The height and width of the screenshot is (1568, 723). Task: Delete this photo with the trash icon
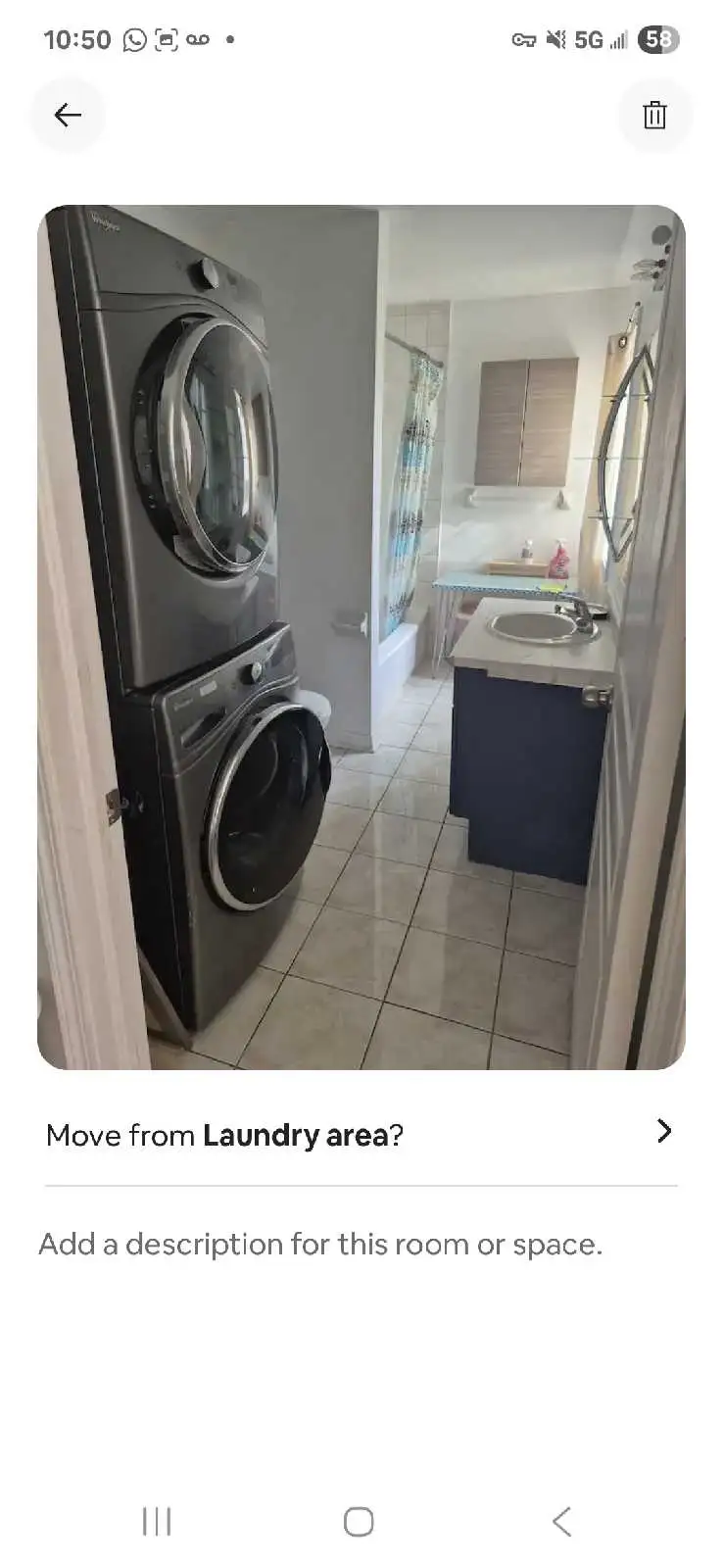(x=654, y=116)
